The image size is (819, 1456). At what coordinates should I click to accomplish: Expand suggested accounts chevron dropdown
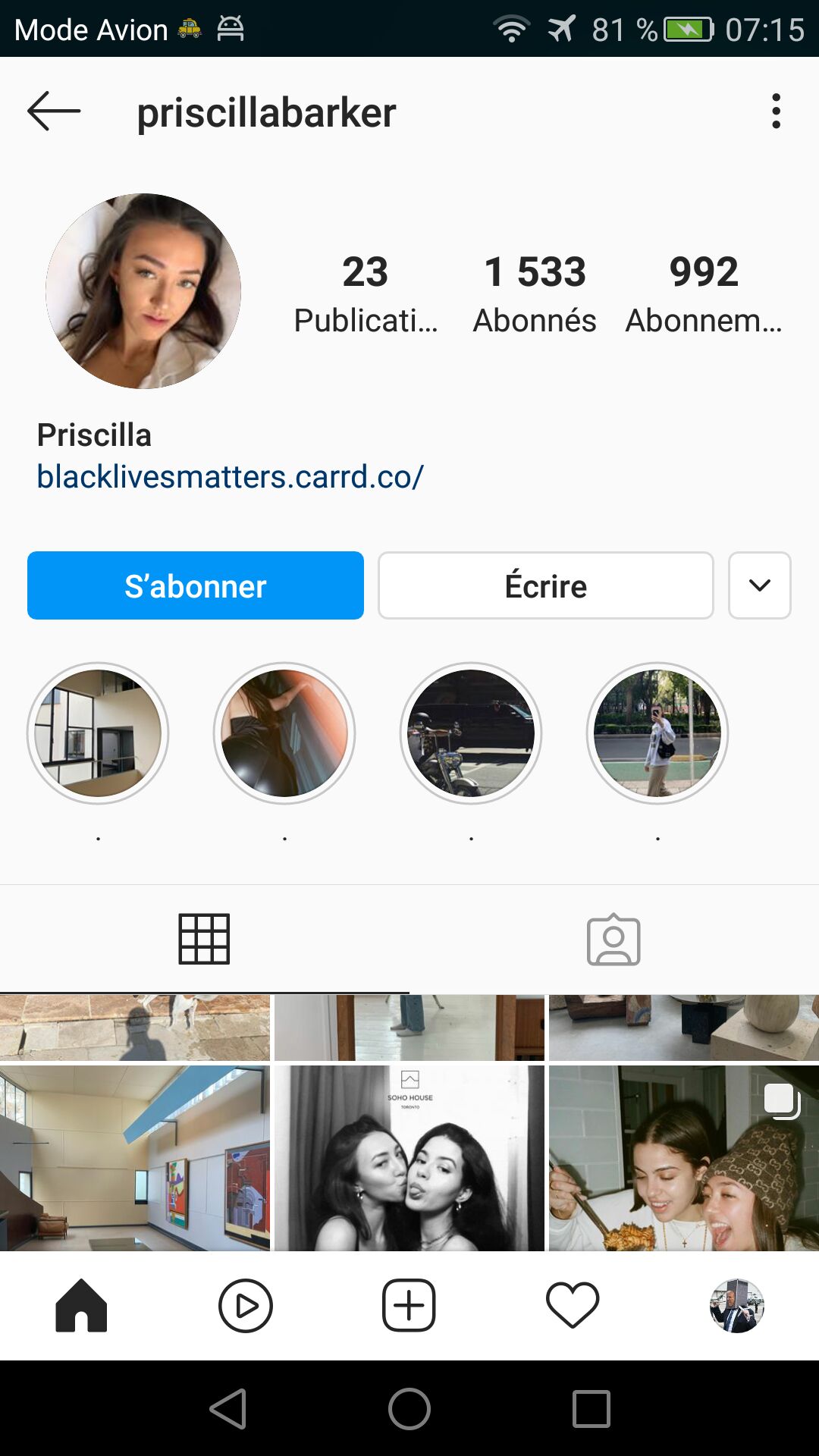(759, 585)
